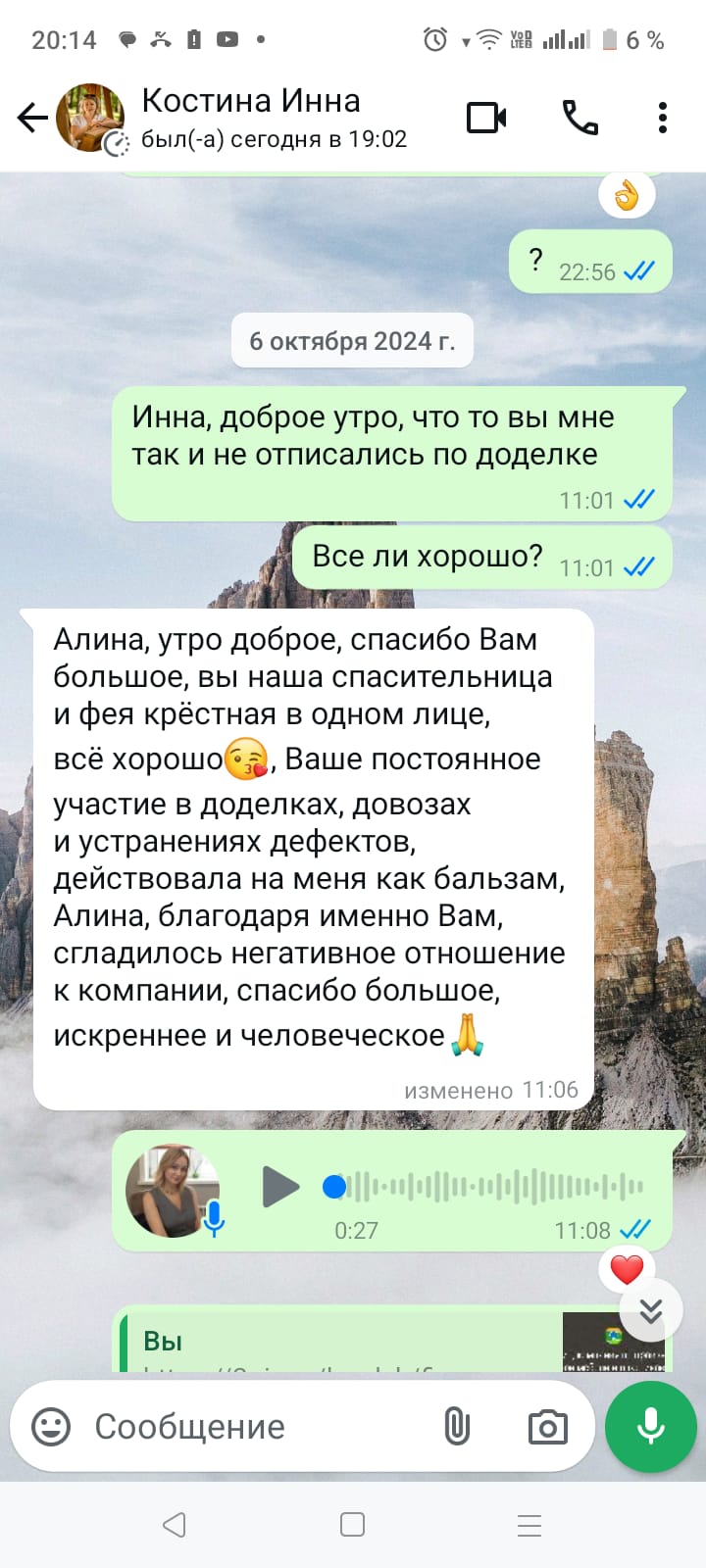Jump to the latest messages in the chat

(x=651, y=1311)
